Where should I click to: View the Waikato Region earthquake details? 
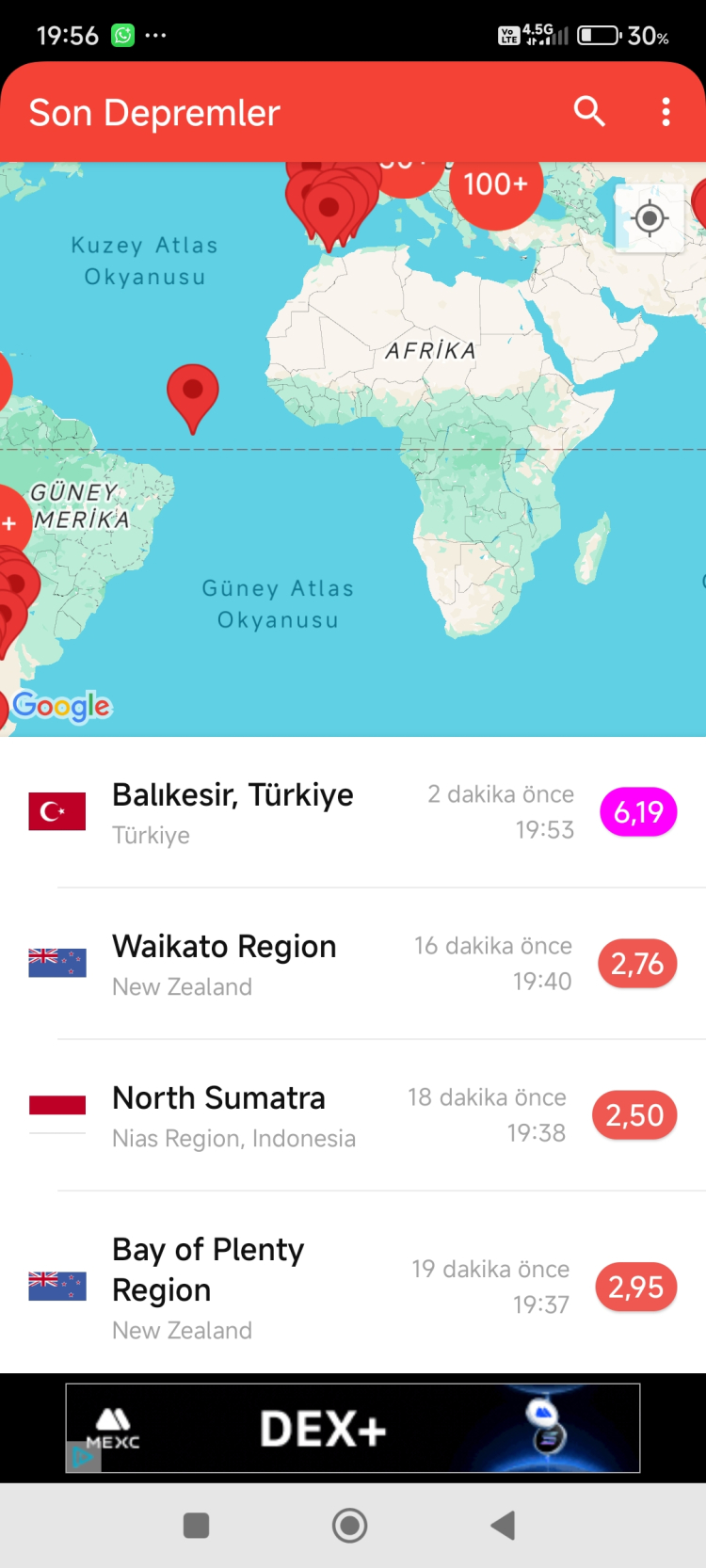(353, 964)
